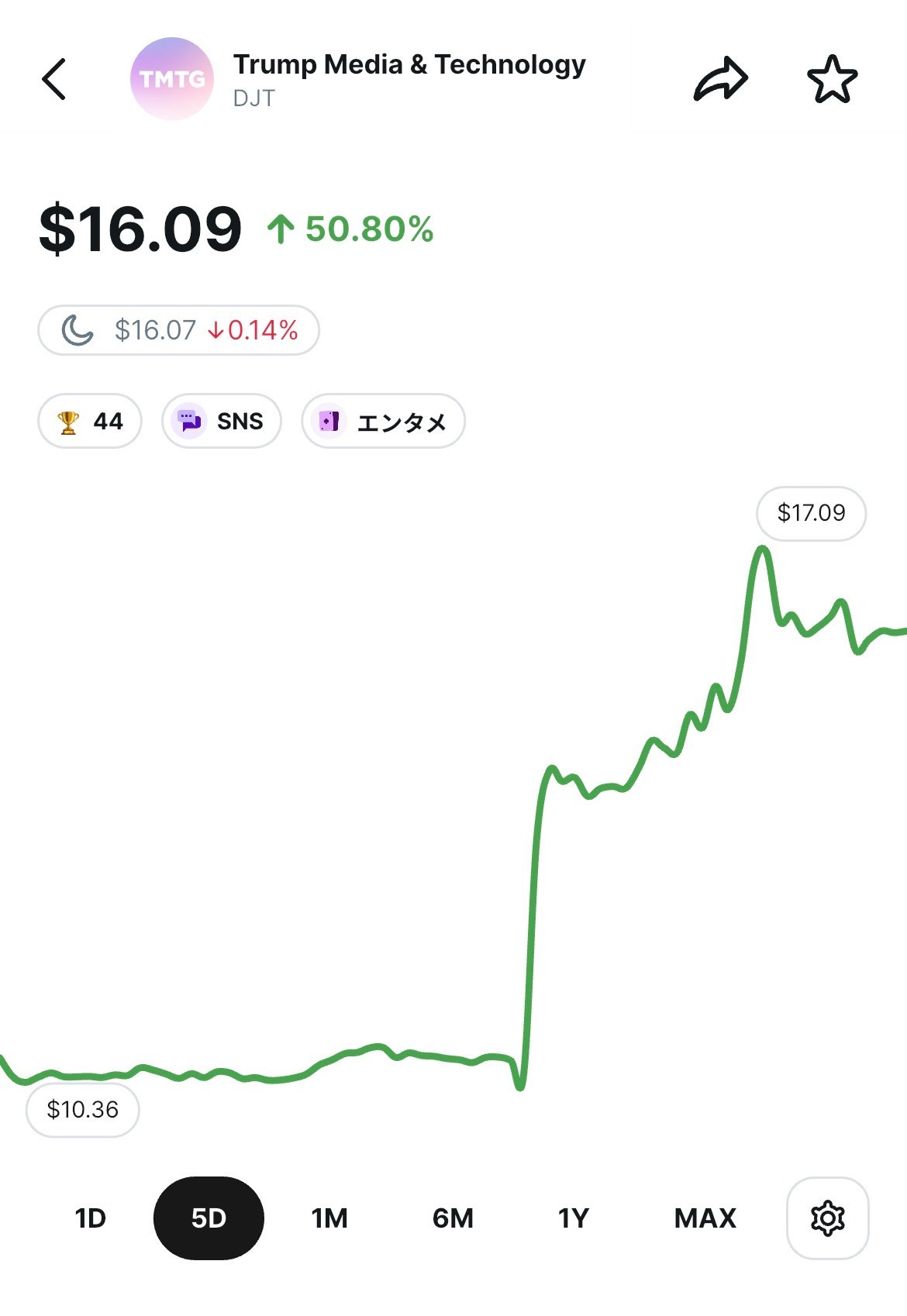Show the 6M chart range
907x1316 pixels.
click(453, 1218)
